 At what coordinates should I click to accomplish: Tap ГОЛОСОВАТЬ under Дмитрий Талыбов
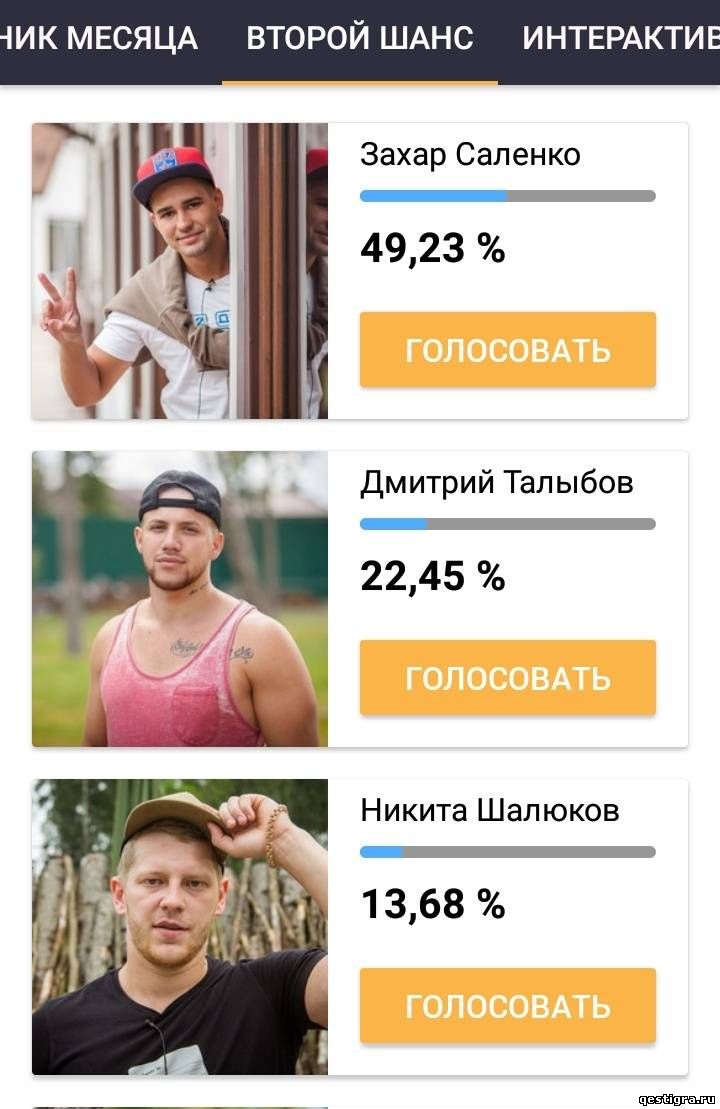click(x=507, y=678)
